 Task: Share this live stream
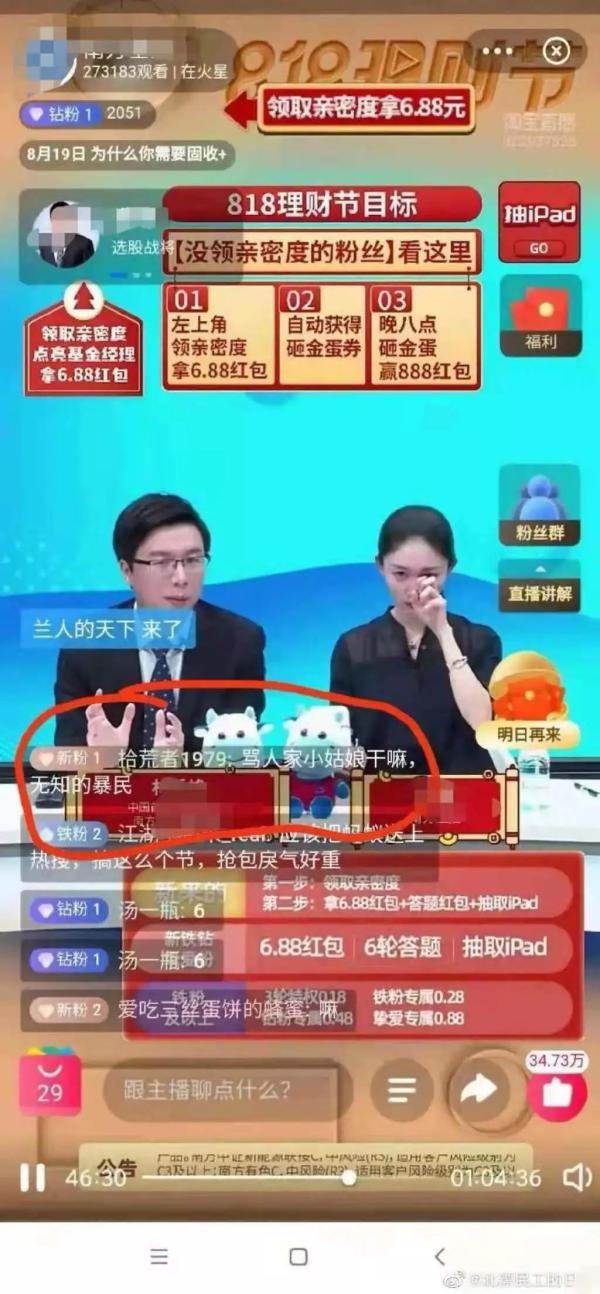[478, 1089]
